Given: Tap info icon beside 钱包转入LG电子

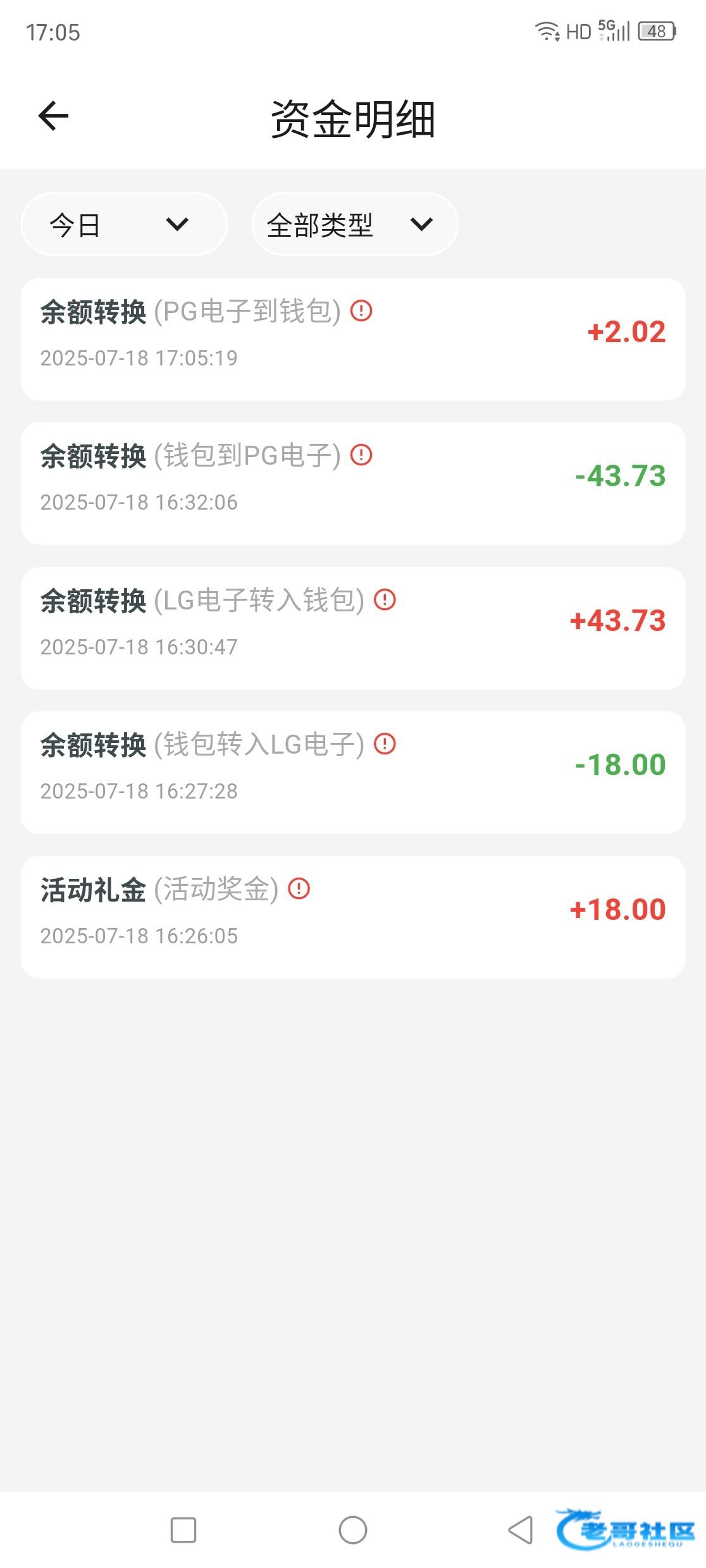Looking at the screenshot, I should [x=385, y=744].
